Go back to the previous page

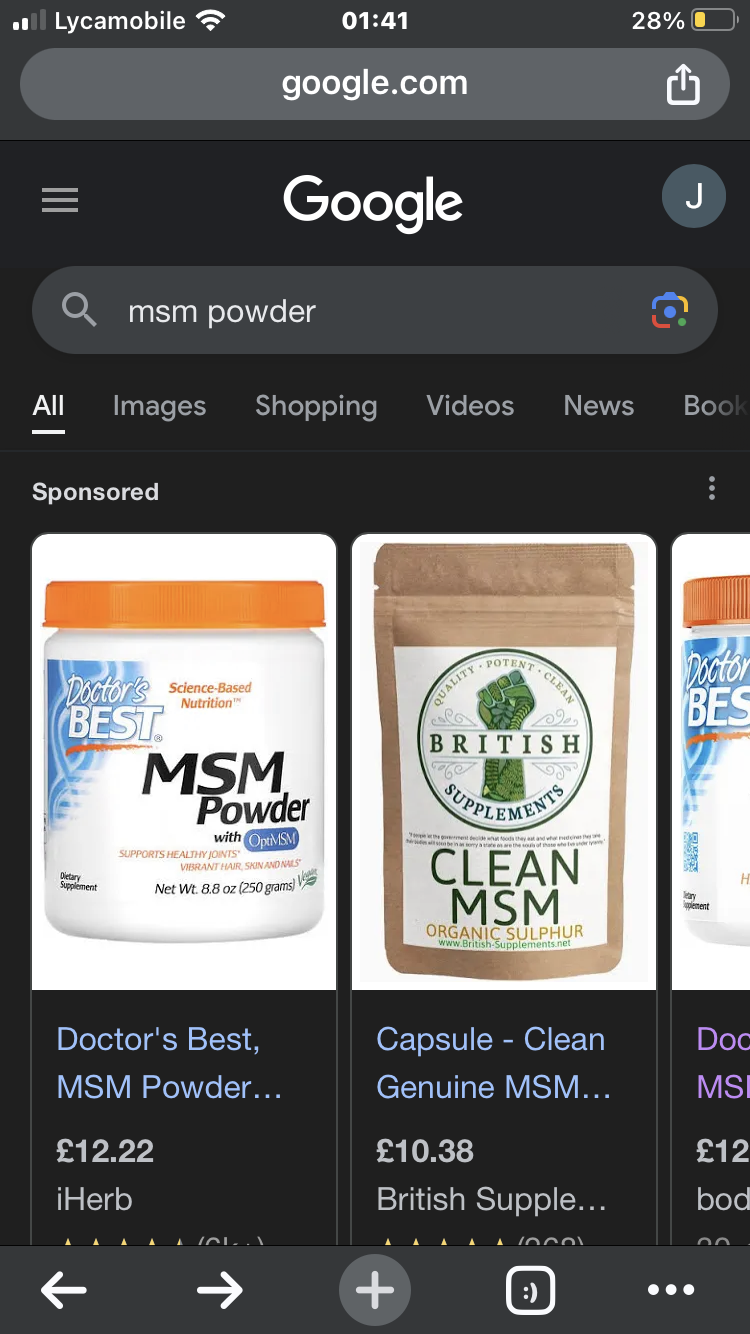64,1290
